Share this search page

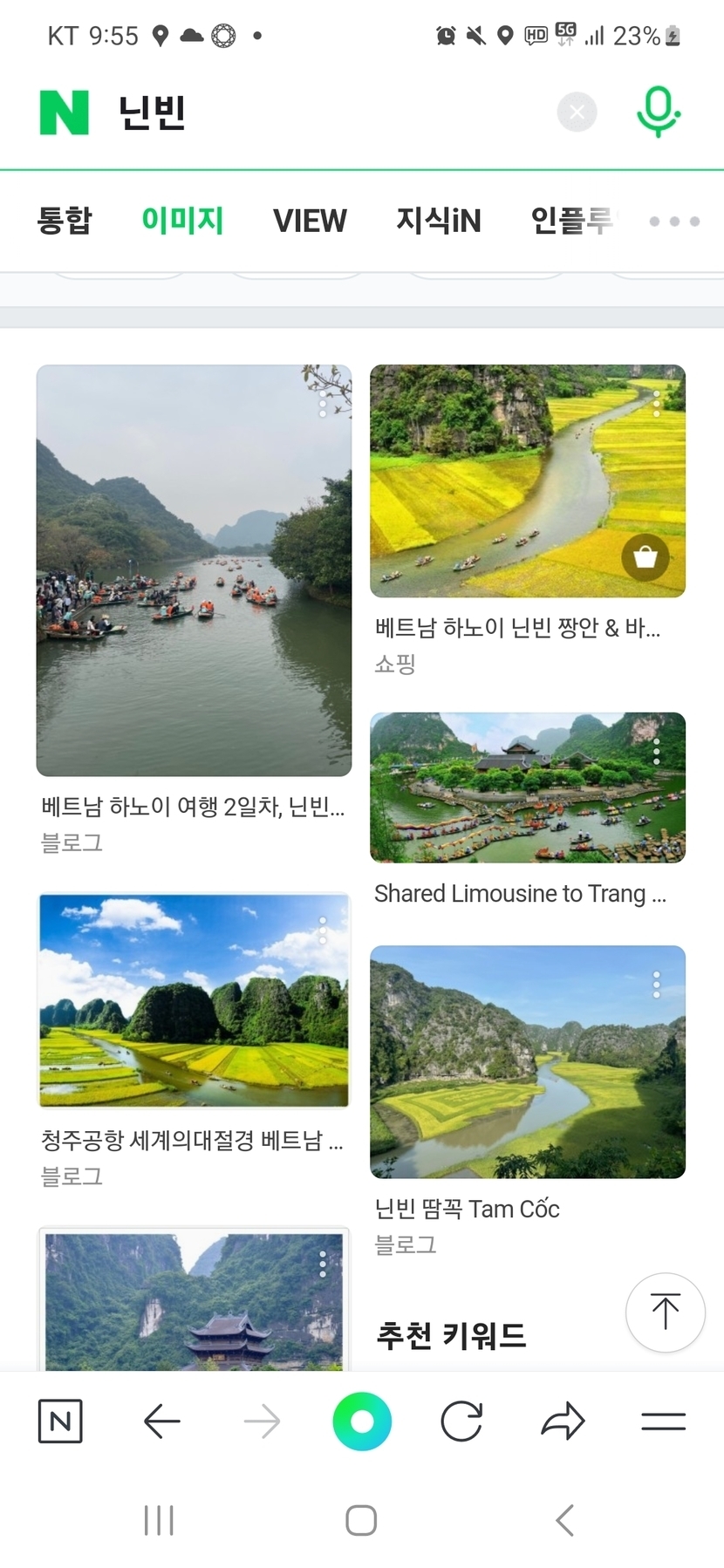click(x=563, y=1421)
